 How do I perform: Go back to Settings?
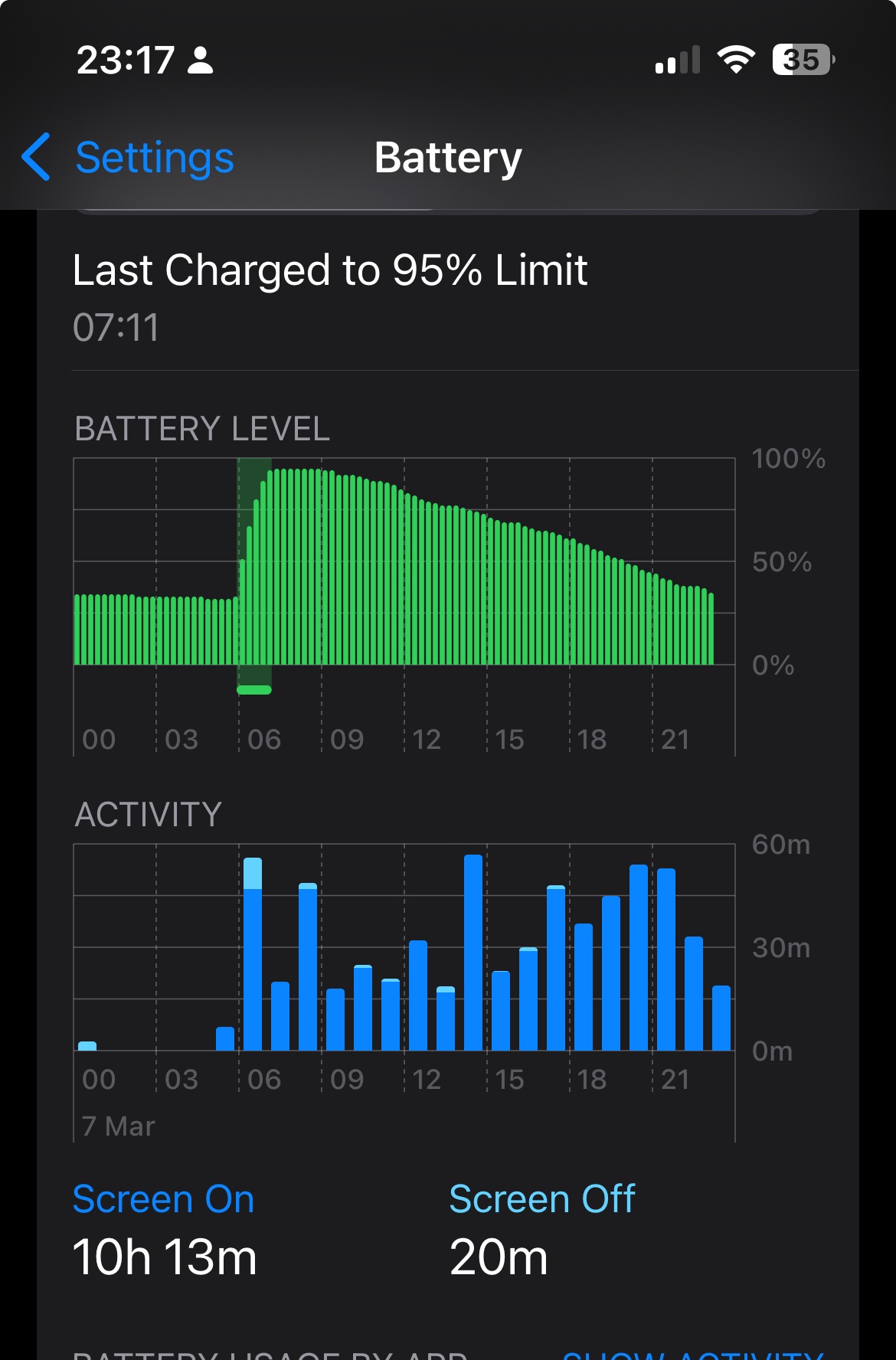click(x=129, y=158)
